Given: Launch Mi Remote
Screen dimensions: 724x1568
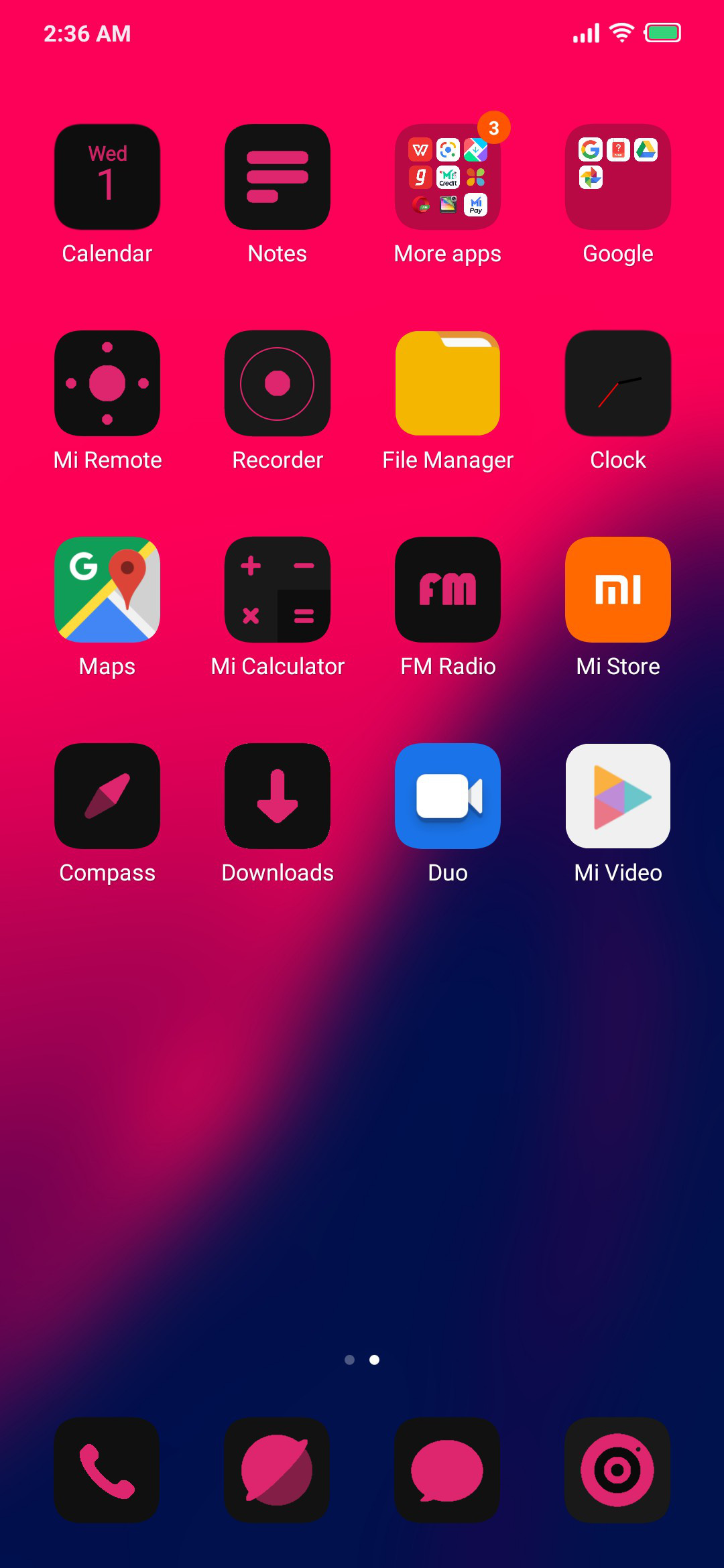Looking at the screenshot, I should (107, 383).
